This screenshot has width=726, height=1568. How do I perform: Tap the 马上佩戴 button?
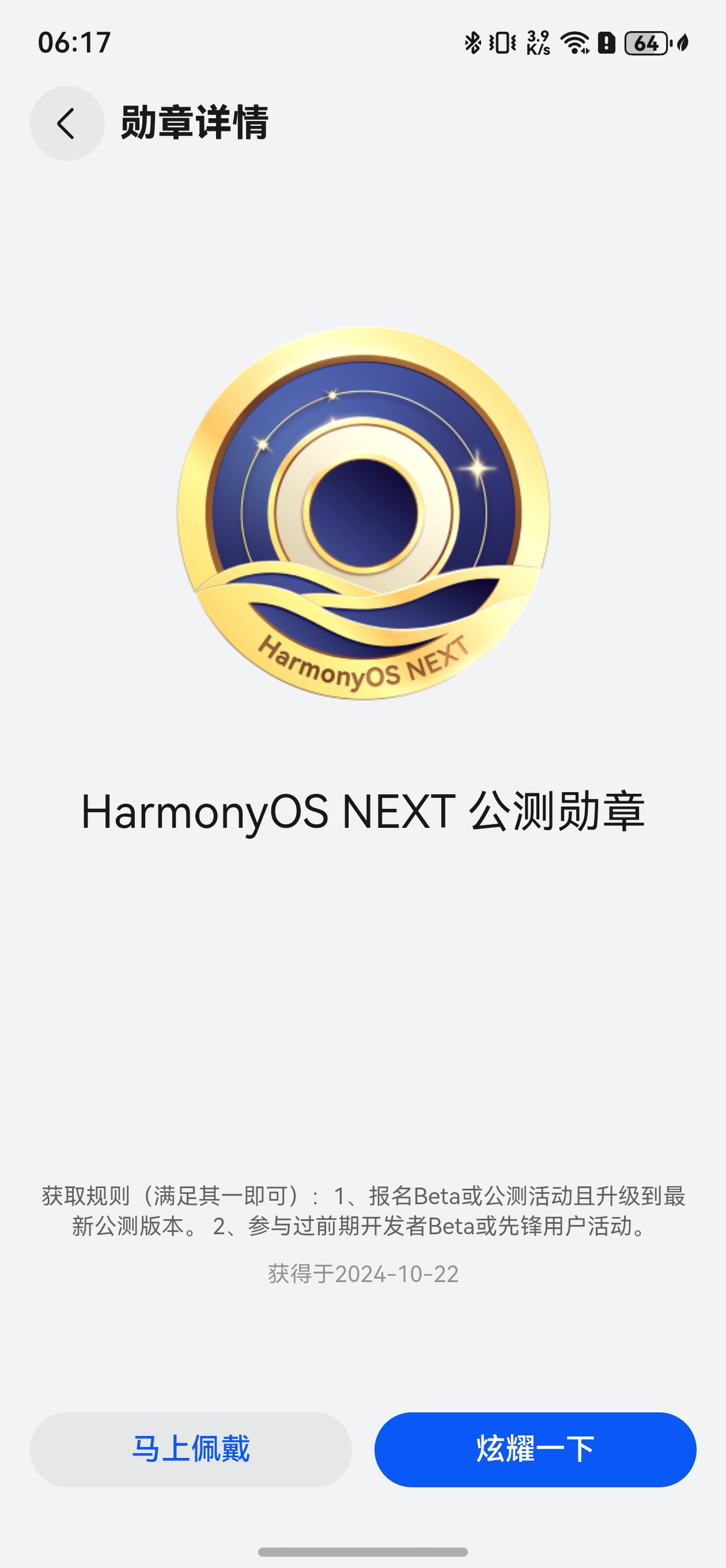191,1449
